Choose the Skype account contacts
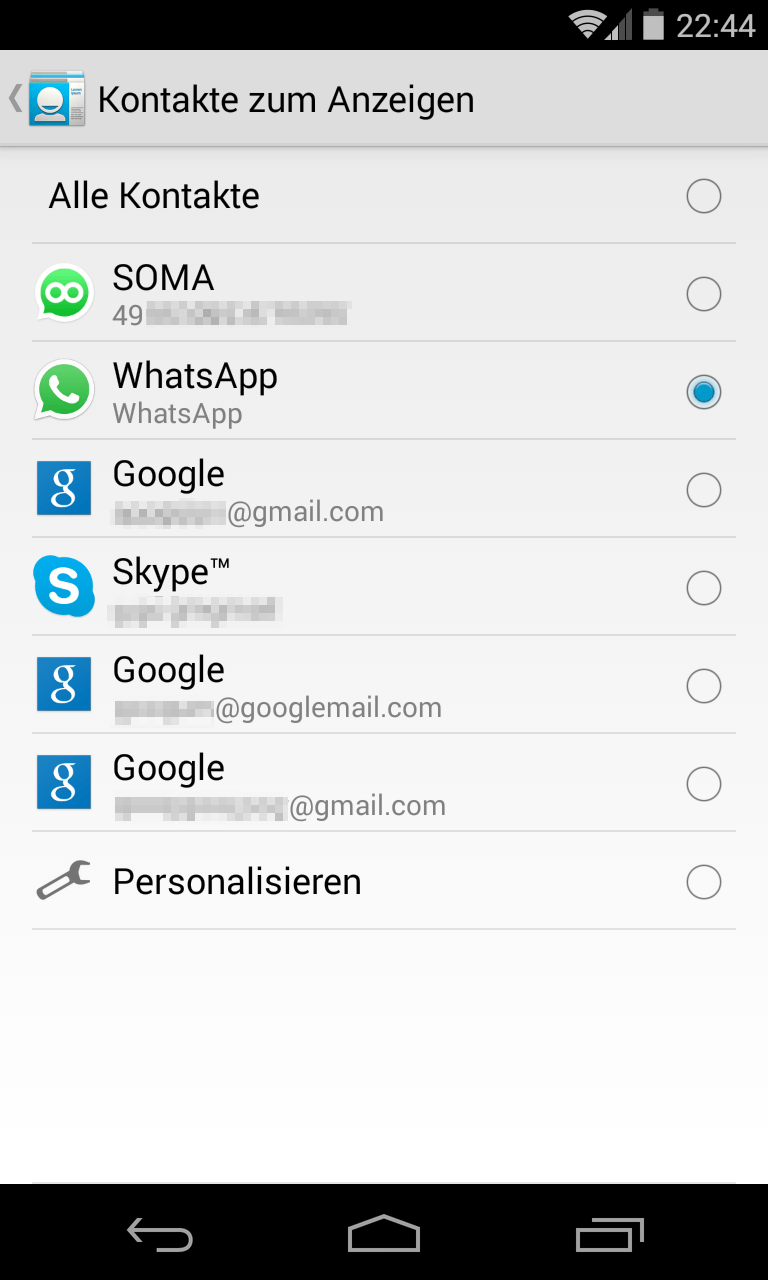768x1280 pixels. (384, 588)
